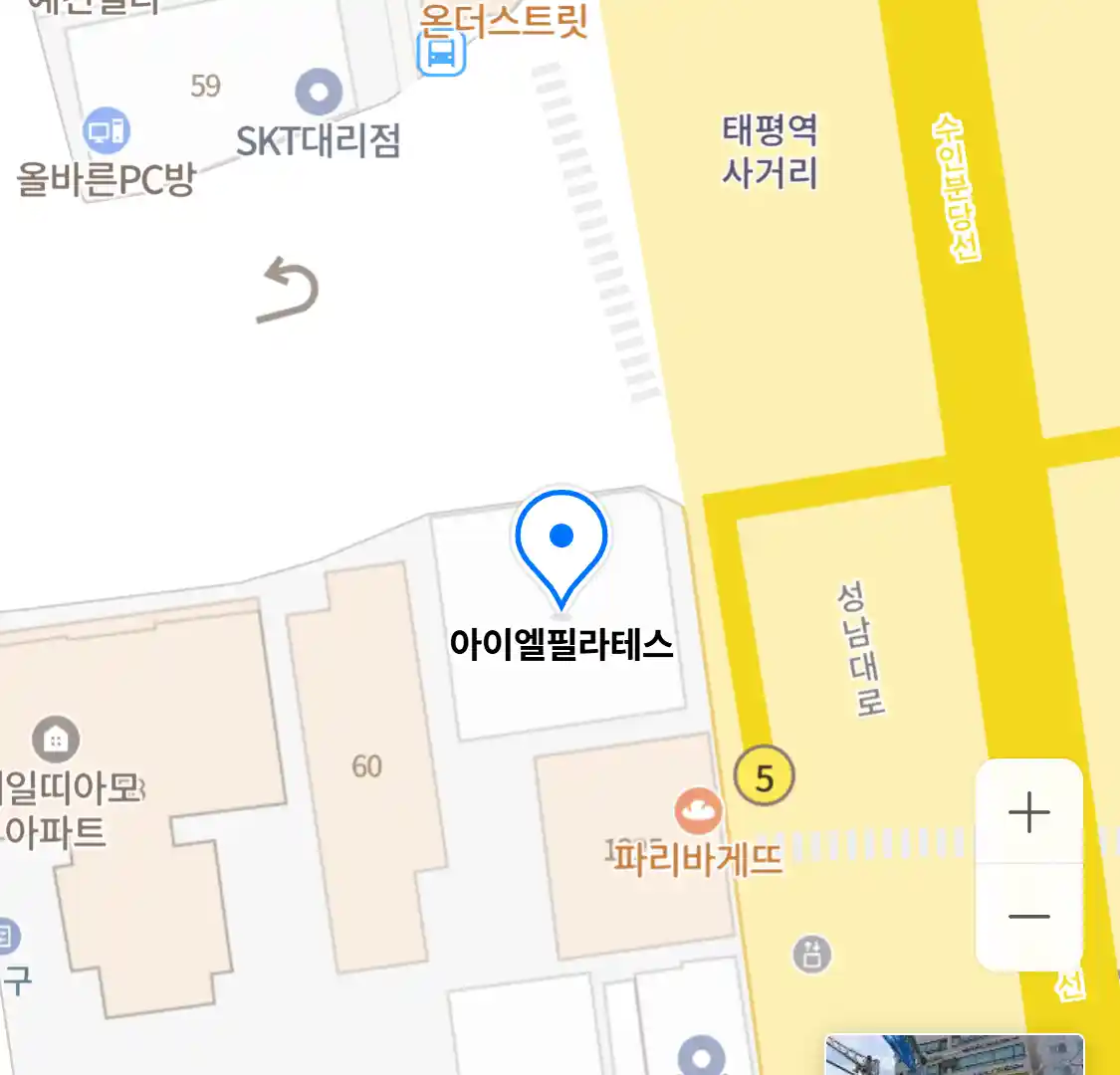Open the 파리바게뜨 place marker
Image resolution: width=1120 pixels, height=1075 pixels.
[698, 812]
